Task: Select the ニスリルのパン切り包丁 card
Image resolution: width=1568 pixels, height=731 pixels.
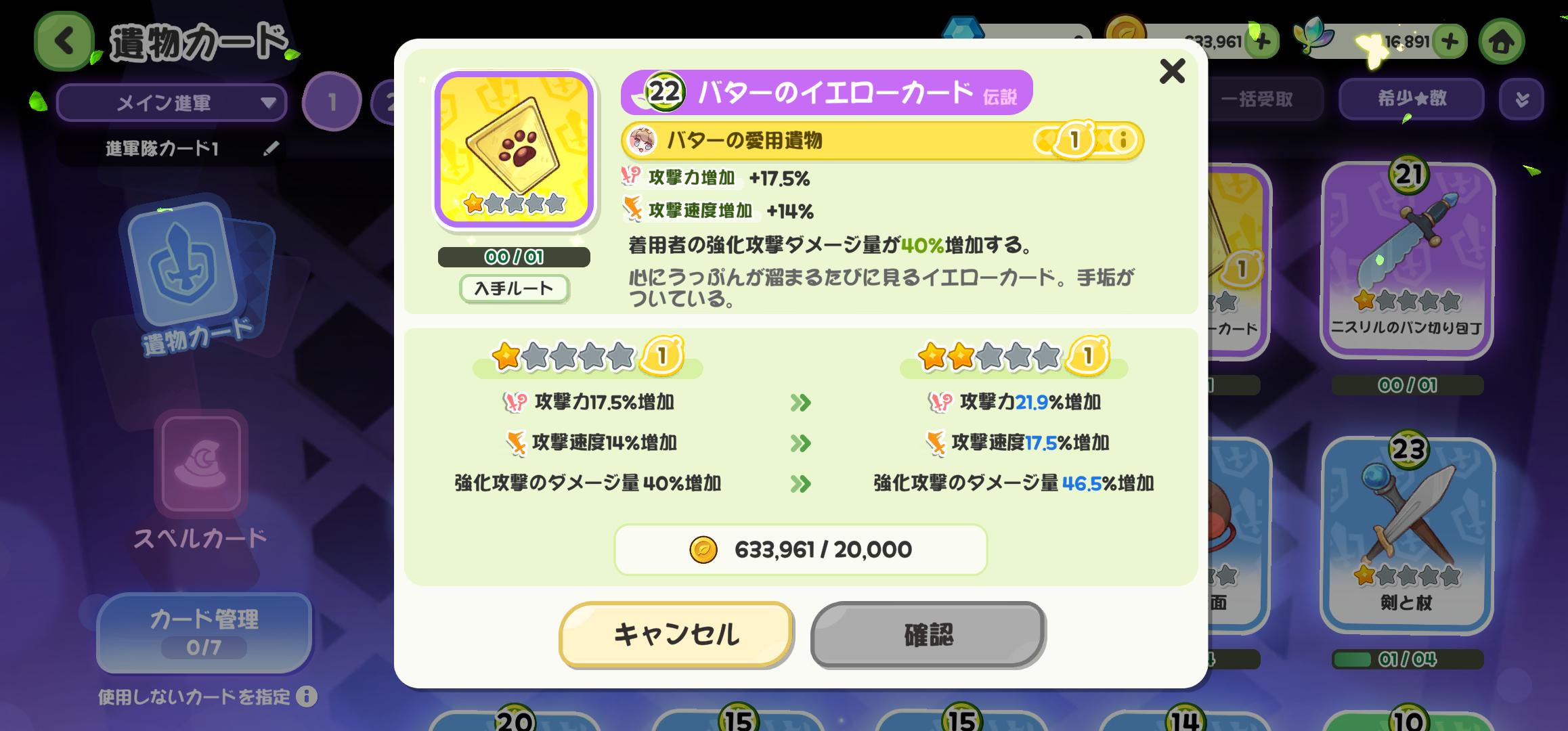Action: click(1407, 261)
